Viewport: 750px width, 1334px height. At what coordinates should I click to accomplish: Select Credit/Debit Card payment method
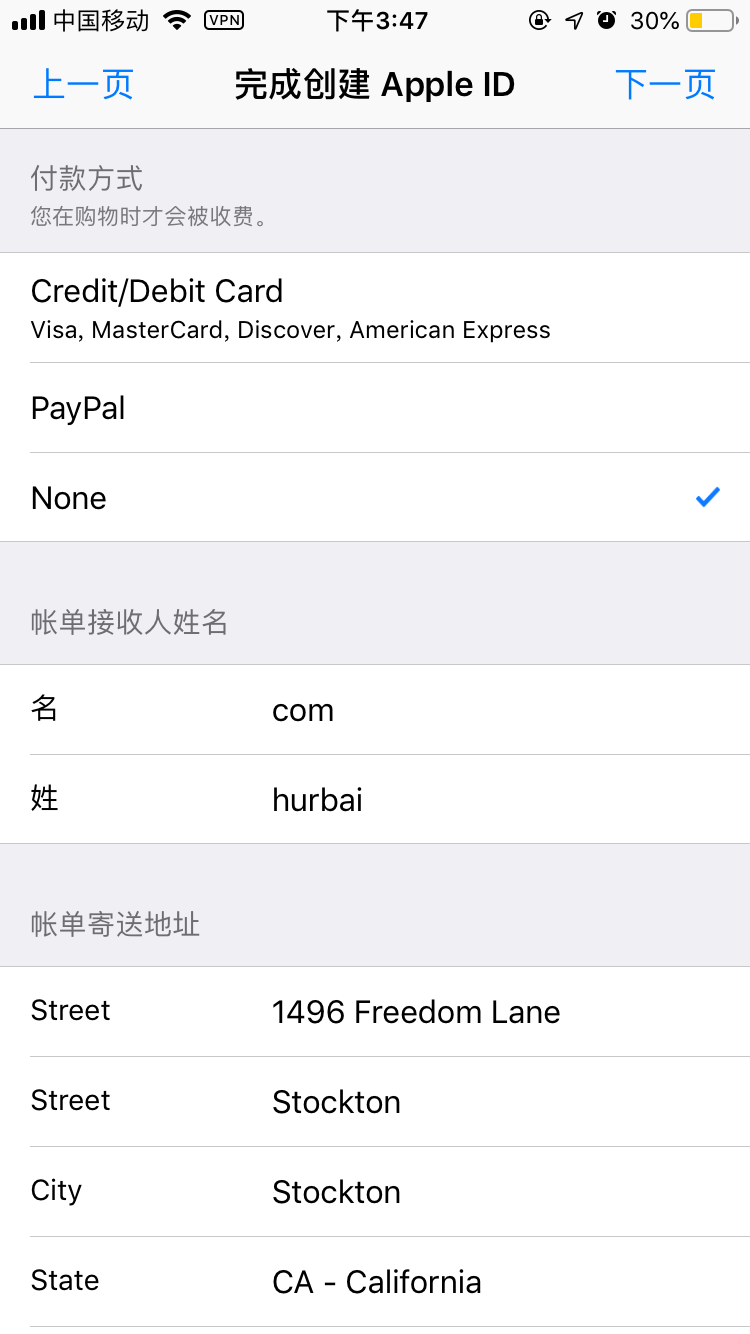click(375, 307)
